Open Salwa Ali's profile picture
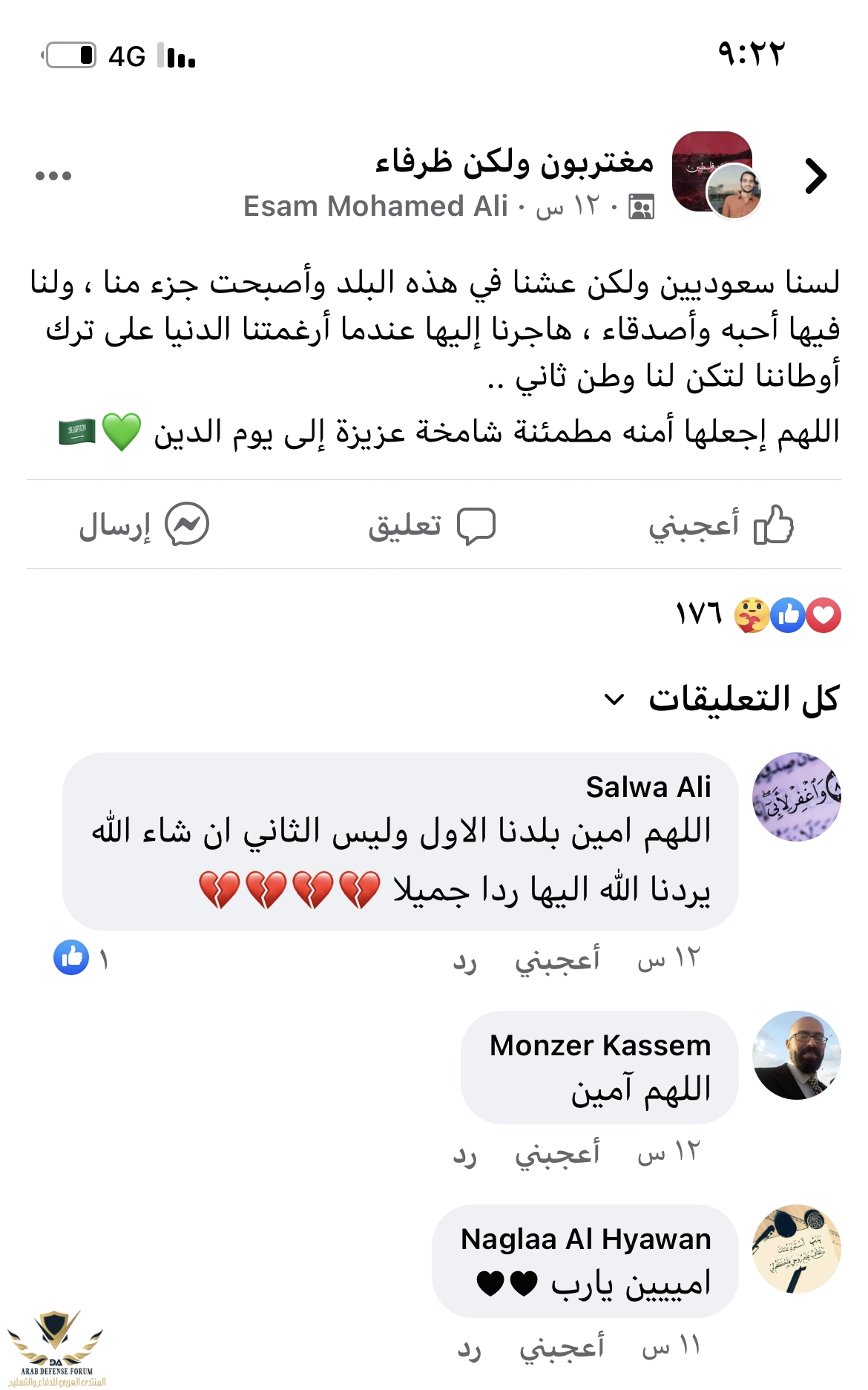Viewport: 868px width, 1390px height. point(796,796)
